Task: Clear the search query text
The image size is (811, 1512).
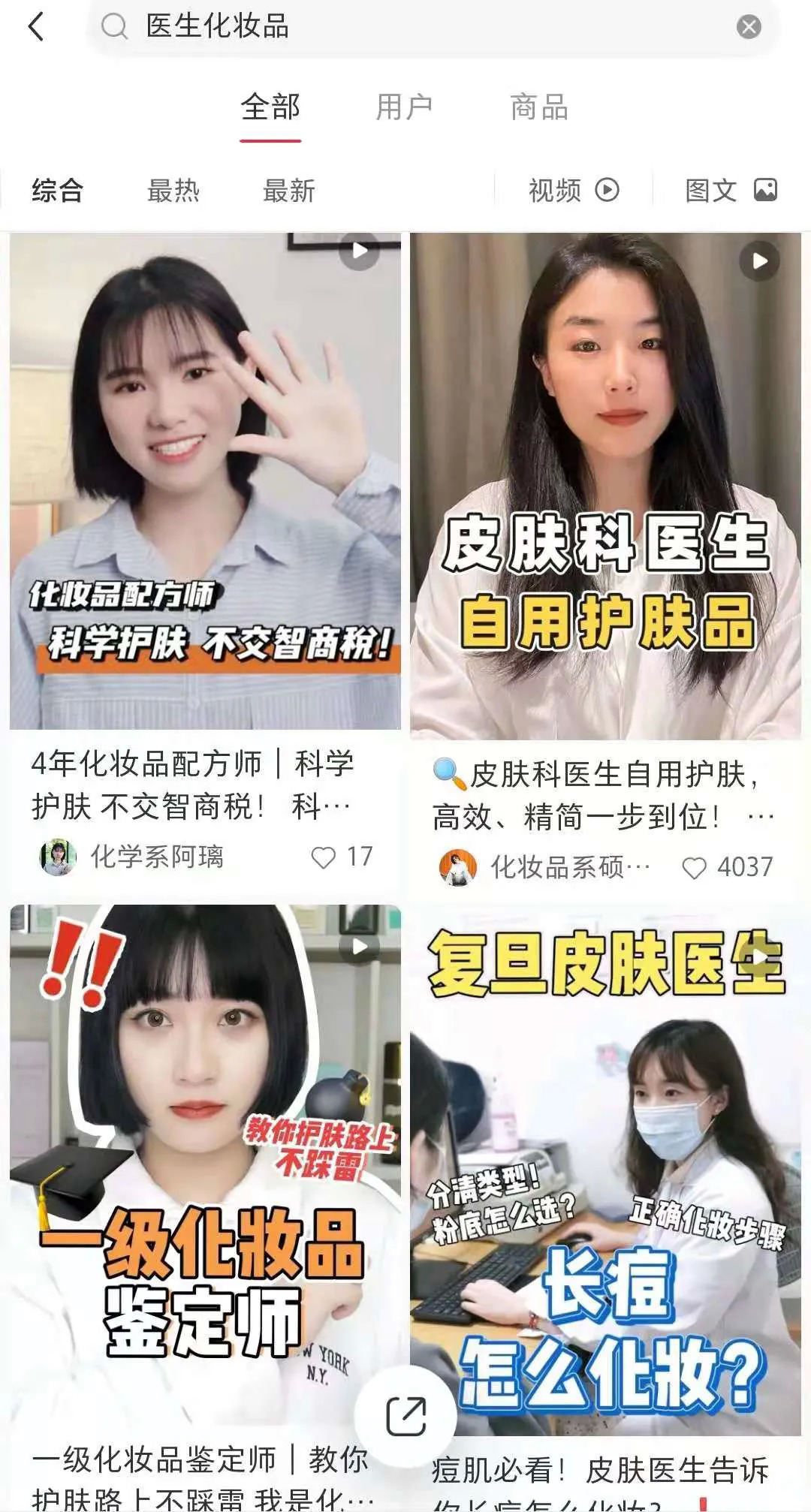Action: pos(748,27)
